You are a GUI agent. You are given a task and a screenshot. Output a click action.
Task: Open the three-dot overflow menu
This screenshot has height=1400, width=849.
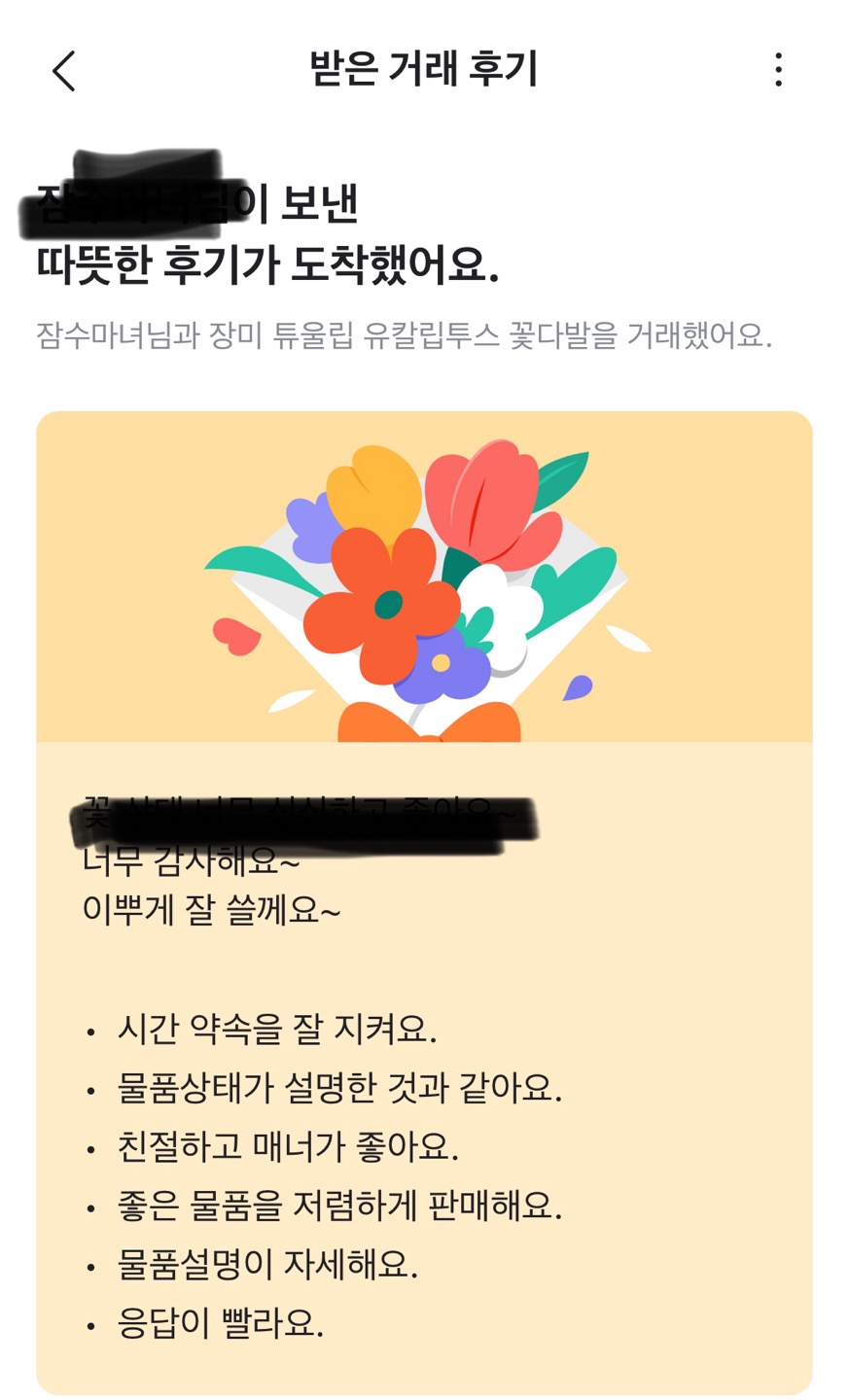(778, 70)
